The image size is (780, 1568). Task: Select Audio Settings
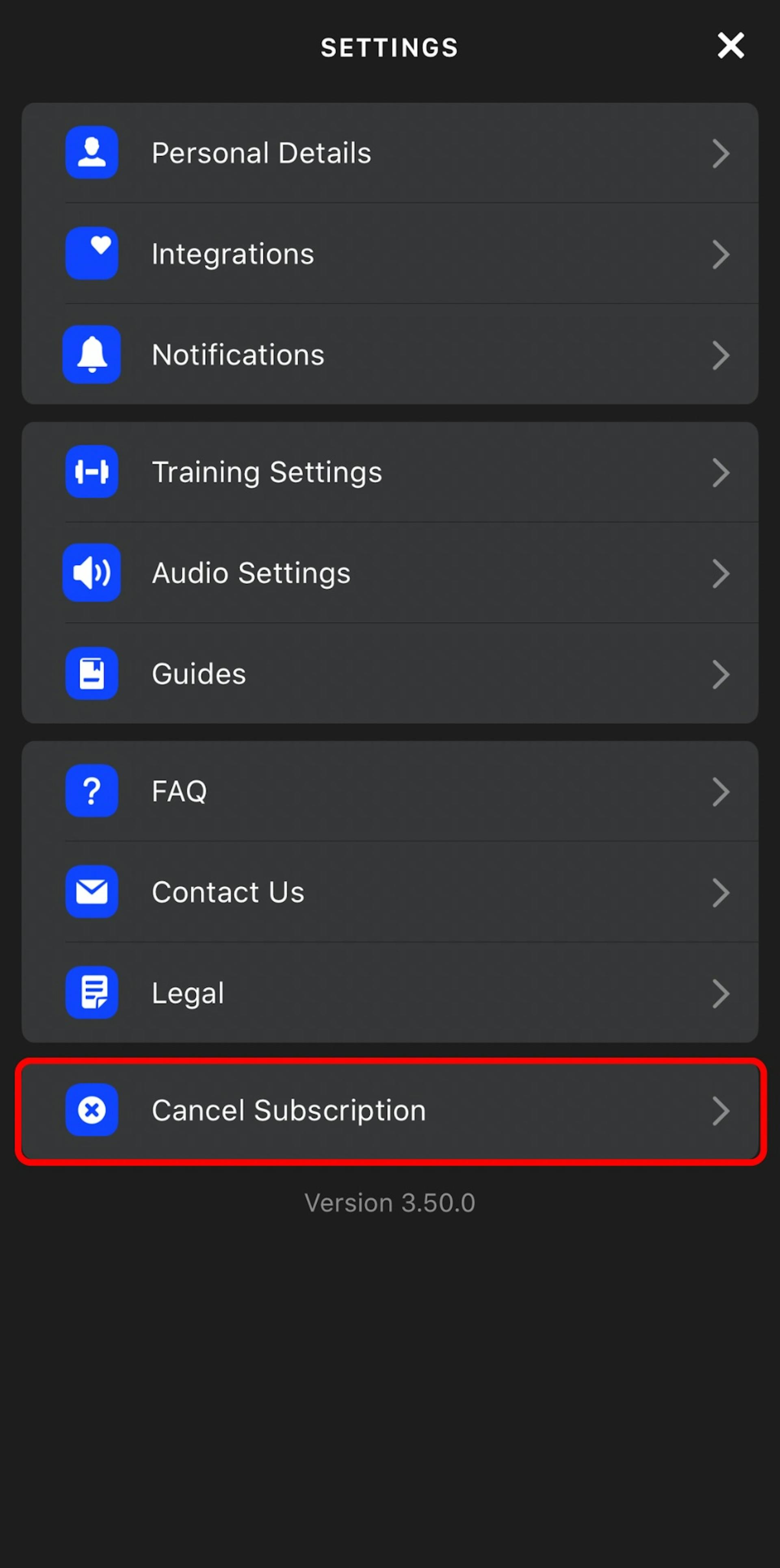(390, 573)
